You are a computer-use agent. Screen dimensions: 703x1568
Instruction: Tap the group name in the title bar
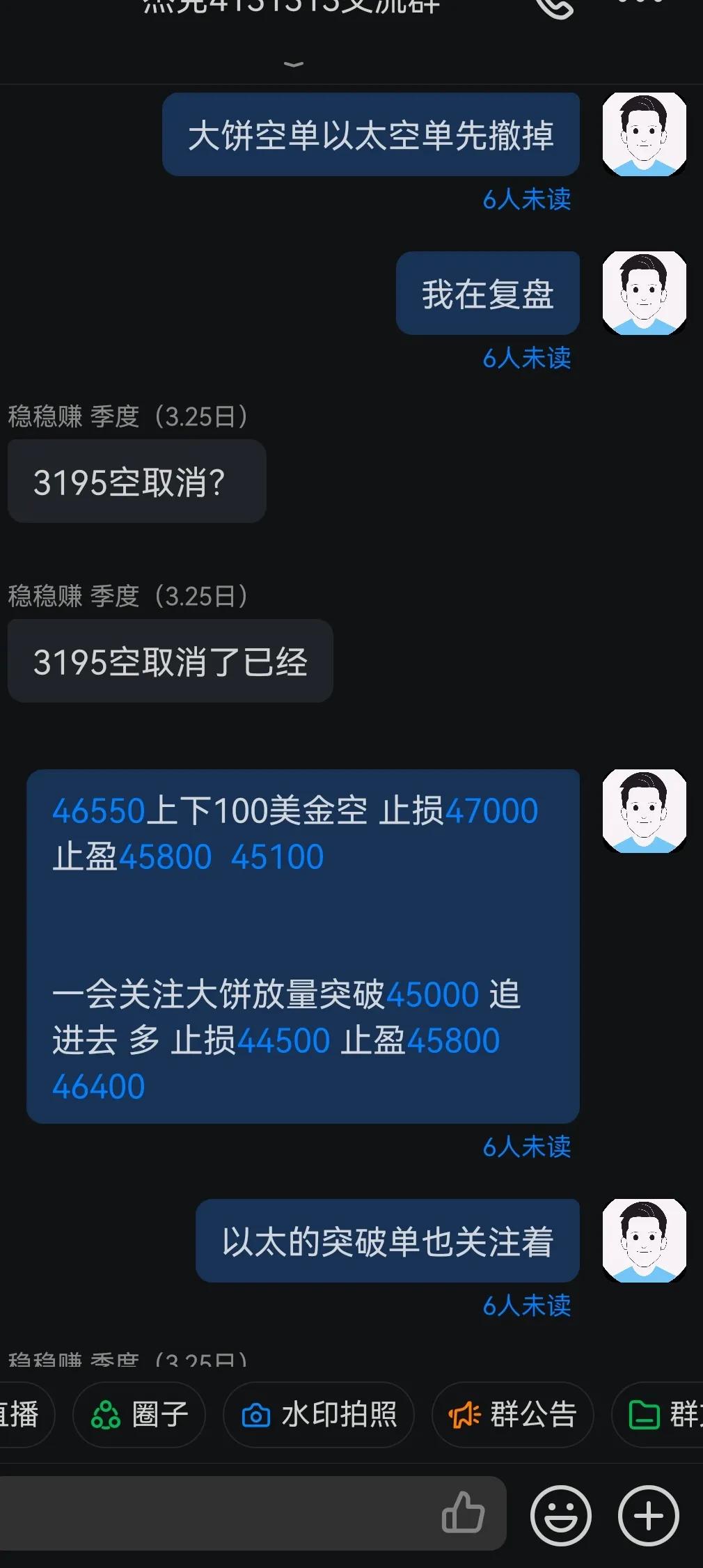coord(292,7)
